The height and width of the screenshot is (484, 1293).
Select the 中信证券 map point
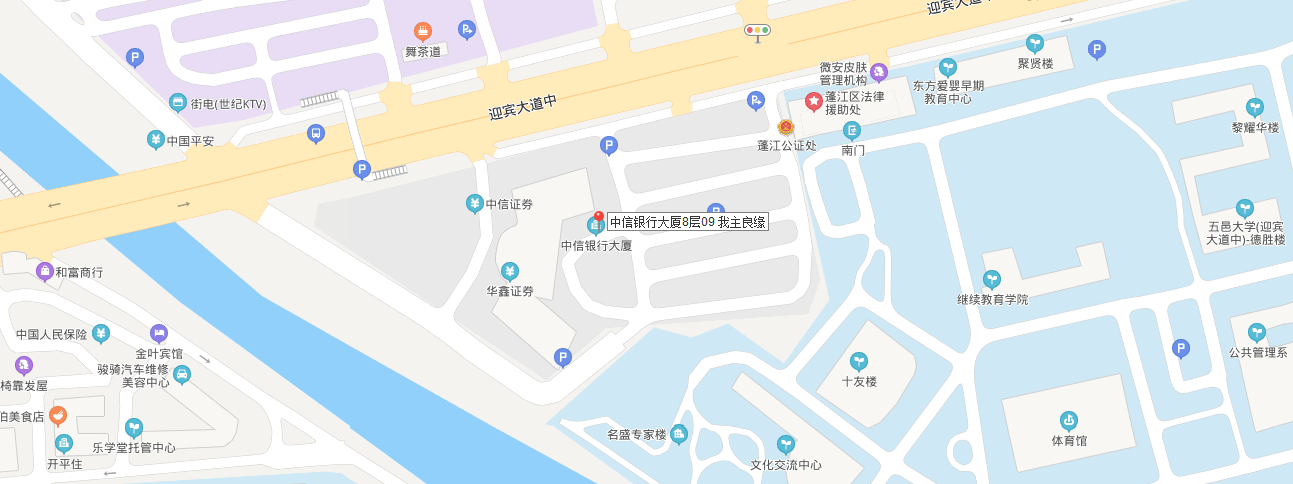point(475,204)
